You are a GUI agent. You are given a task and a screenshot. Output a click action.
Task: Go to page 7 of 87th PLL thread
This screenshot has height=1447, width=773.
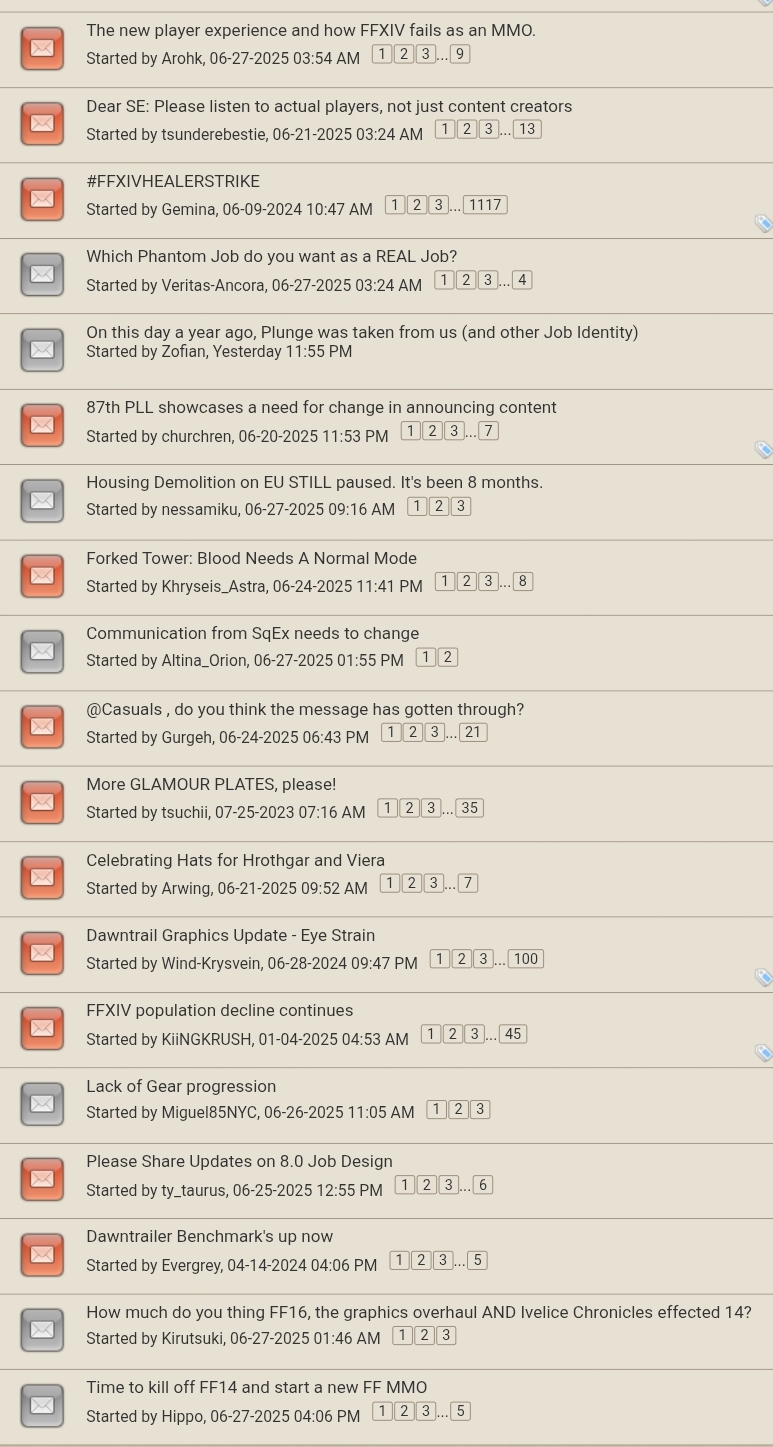[x=488, y=431]
